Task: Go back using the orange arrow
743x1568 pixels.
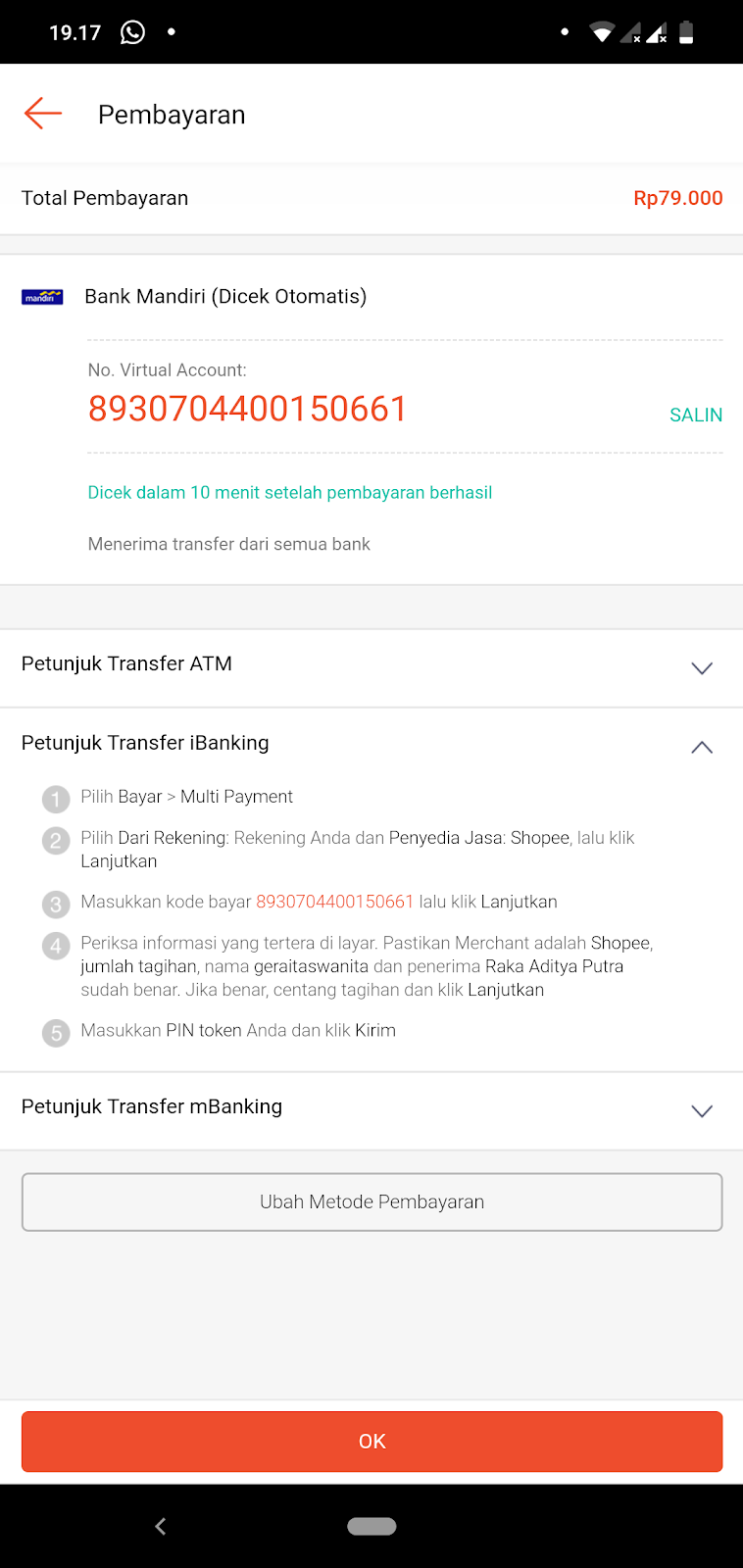Action: 43,114
